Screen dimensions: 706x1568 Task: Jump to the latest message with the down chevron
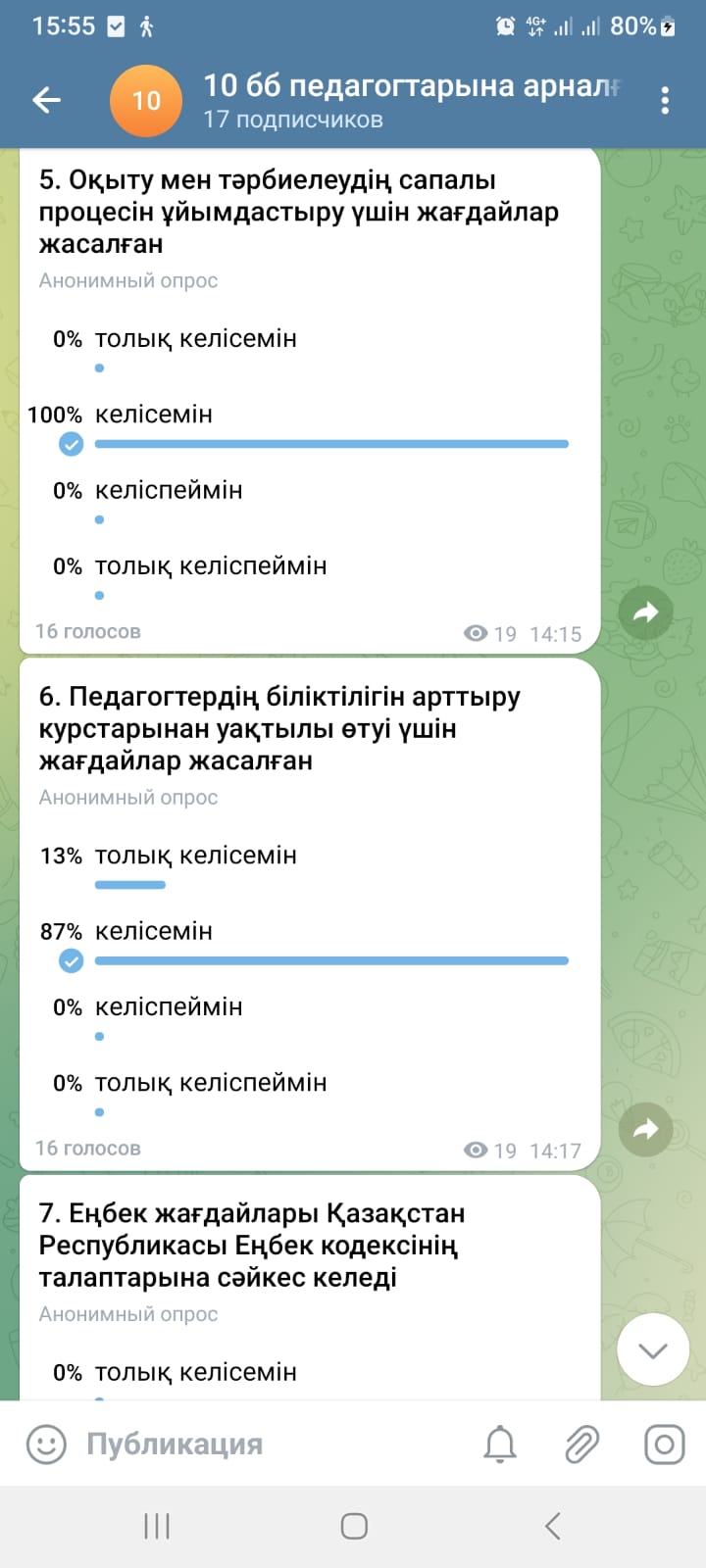653,1350
